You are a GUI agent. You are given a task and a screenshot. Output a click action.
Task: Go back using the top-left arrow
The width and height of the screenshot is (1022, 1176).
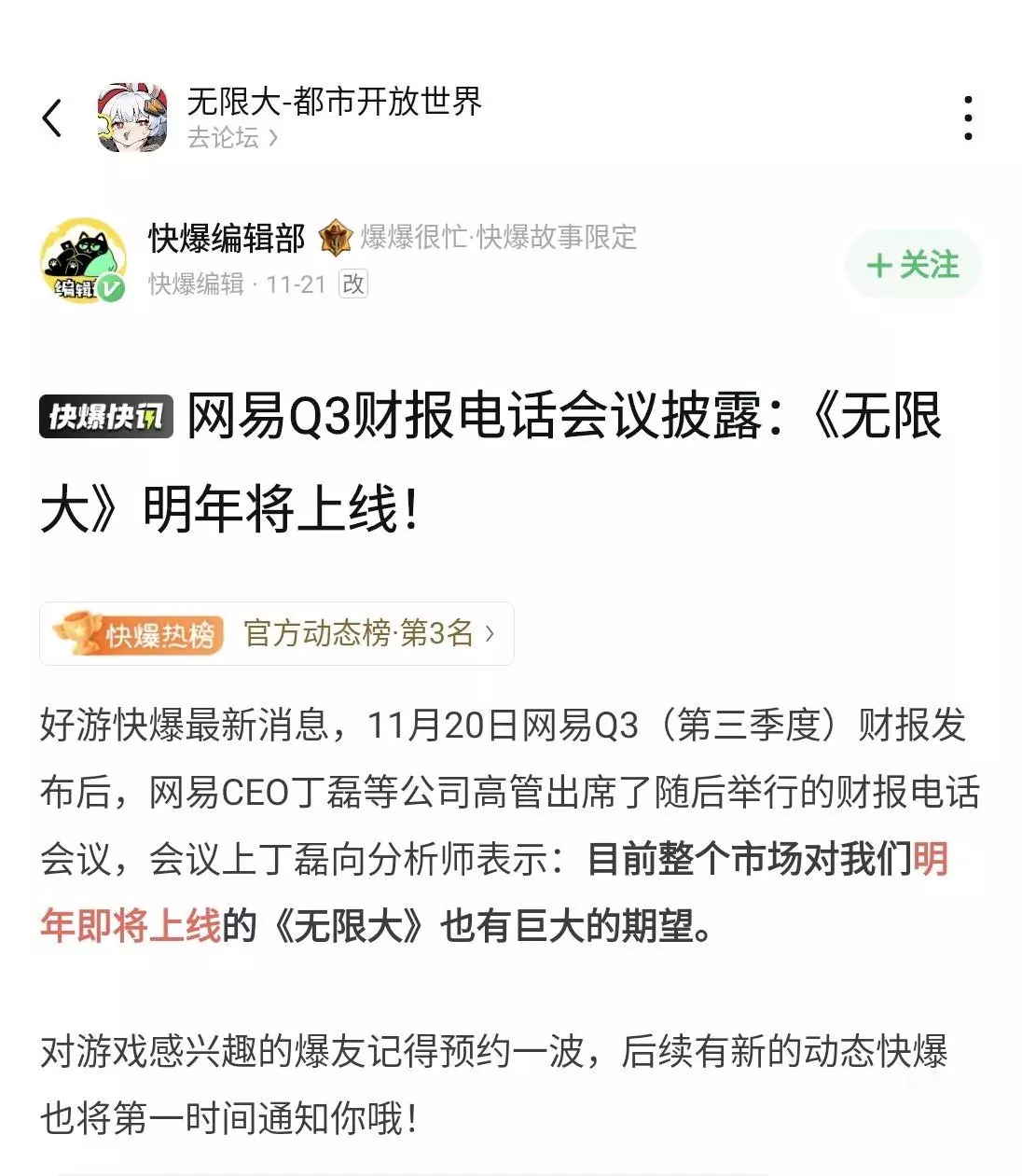(52, 118)
